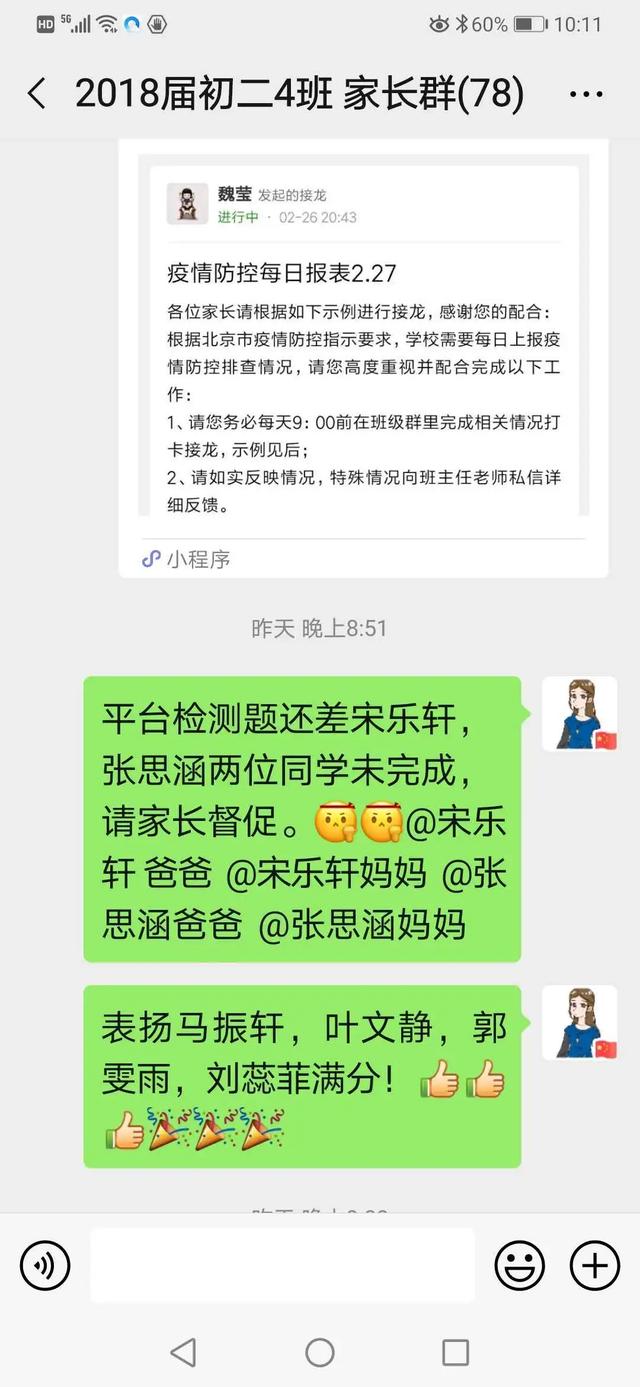
Task: Open the plus attachment menu
Action: click(594, 1266)
